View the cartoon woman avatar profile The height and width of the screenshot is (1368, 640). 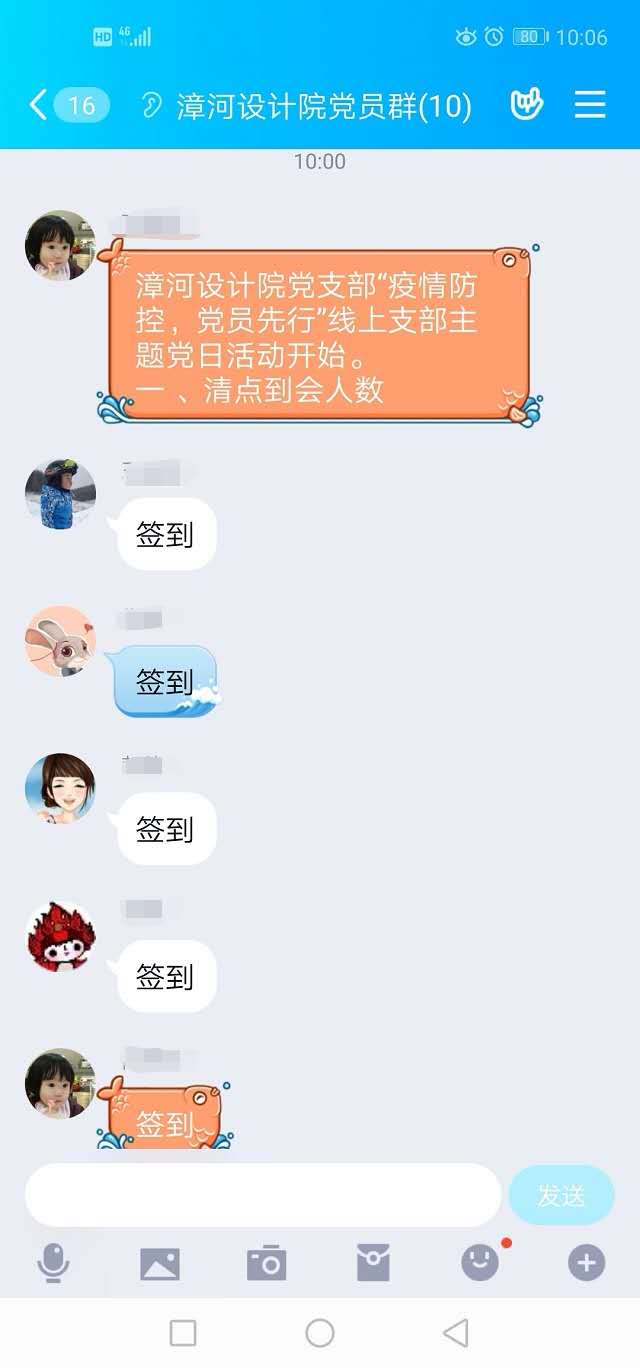(60, 789)
